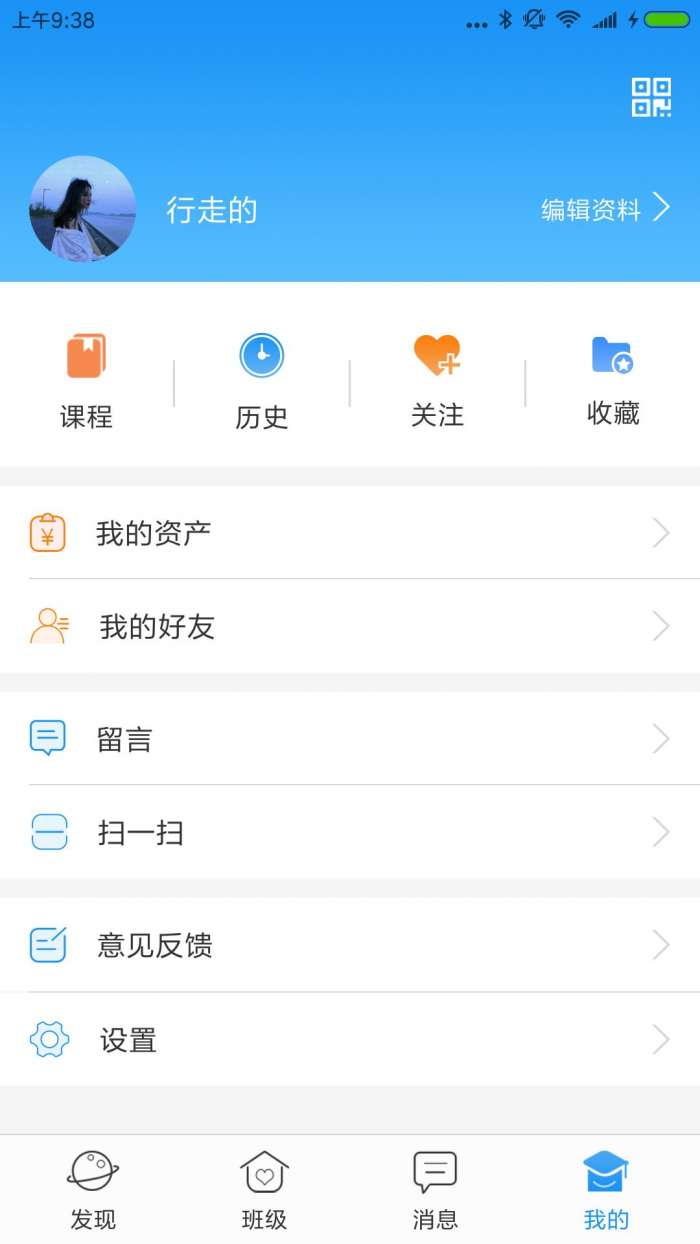This screenshot has height=1244, width=700.
Task: Switch to the 发现 tab
Action: 93,1190
